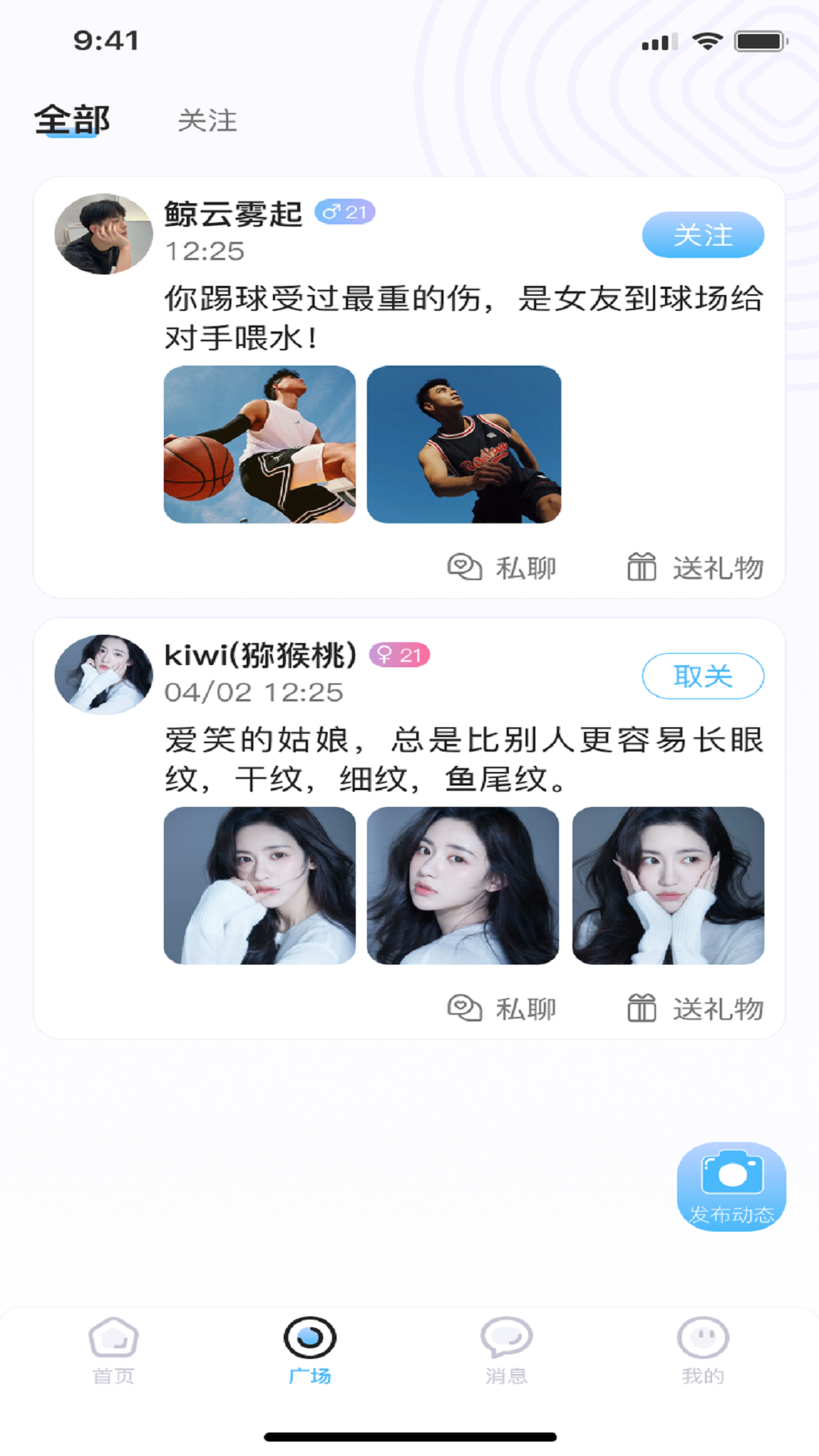819x1456 pixels.
Task: Switch to the 关注 tab
Action: click(207, 121)
